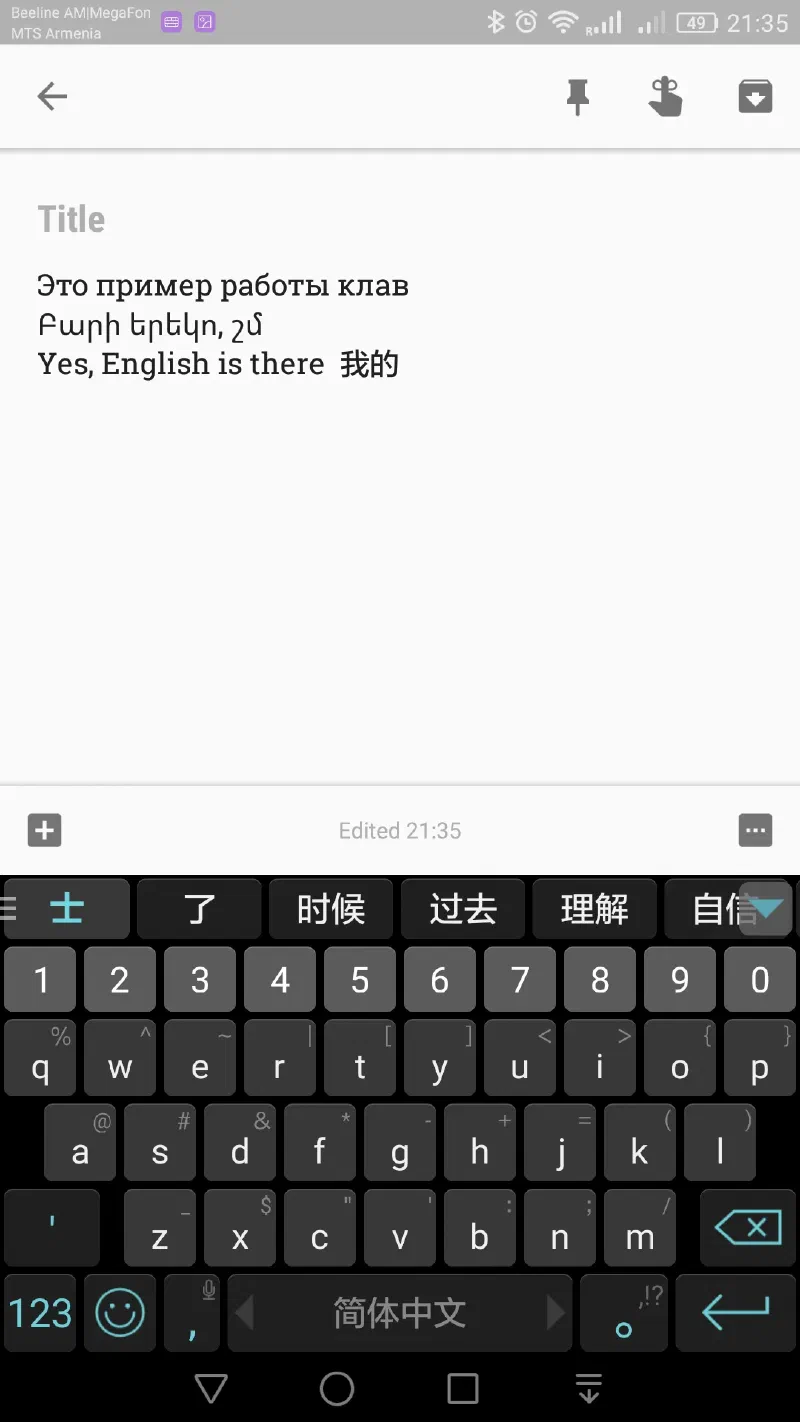The height and width of the screenshot is (1422, 800).
Task: Pin this note
Action: pos(578,97)
